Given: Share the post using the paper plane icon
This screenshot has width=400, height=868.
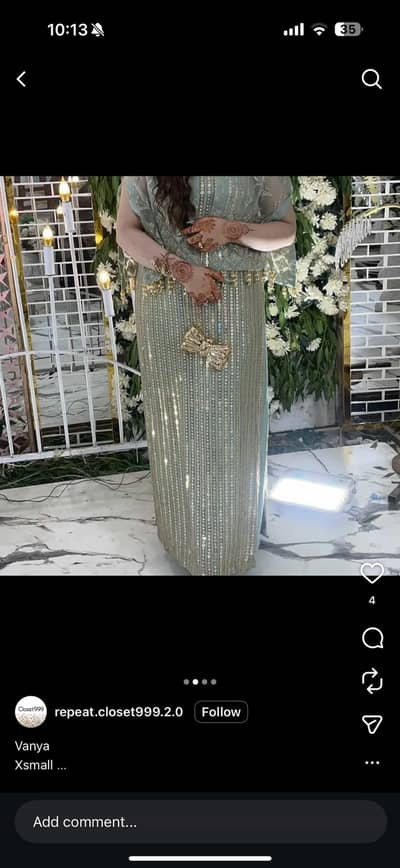Looking at the screenshot, I should [x=372, y=724].
